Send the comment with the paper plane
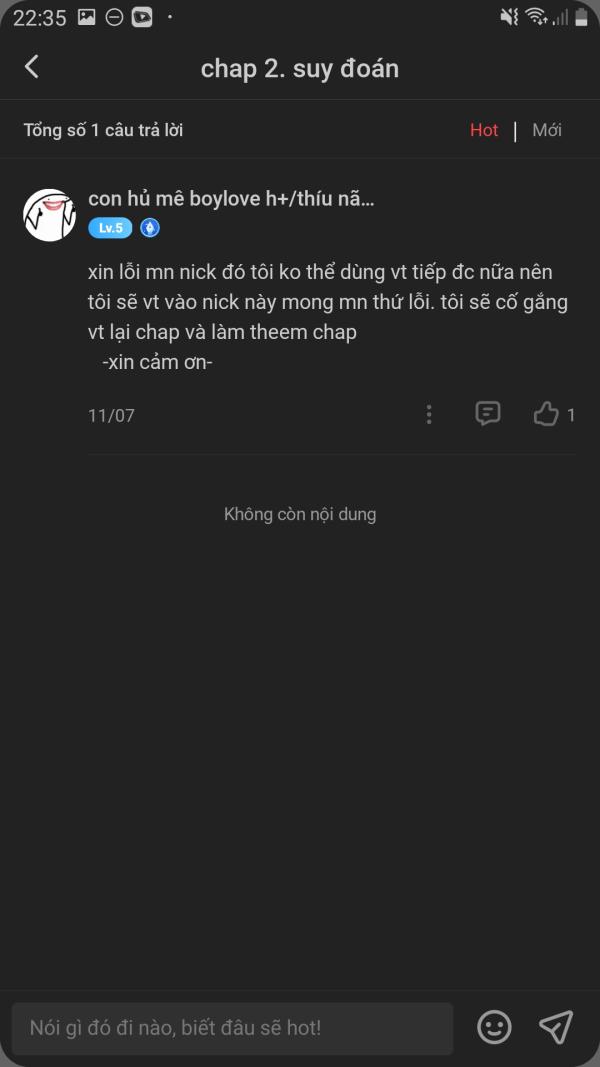The height and width of the screenshot is (1067, 600). tap(556, 1027)
